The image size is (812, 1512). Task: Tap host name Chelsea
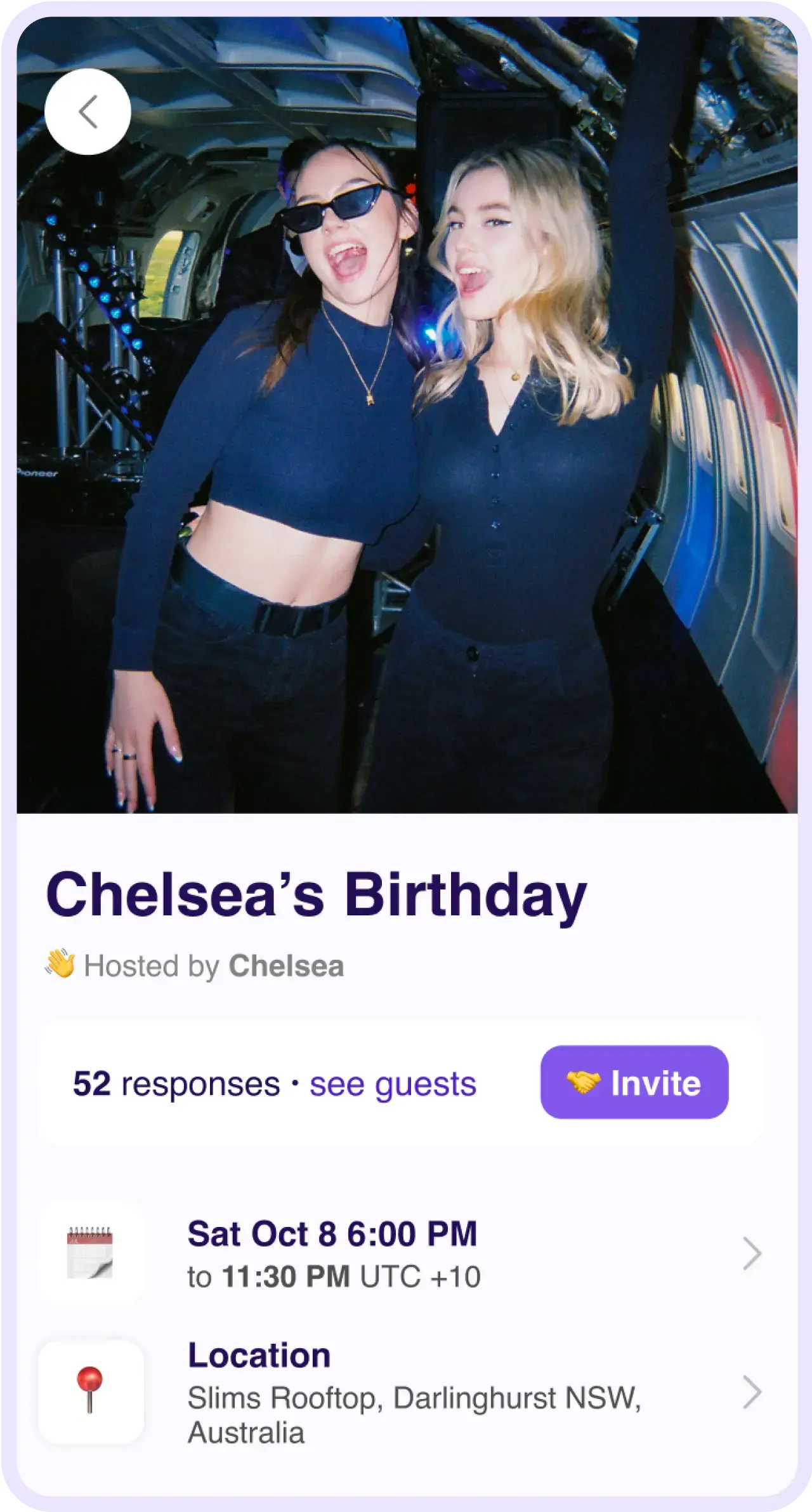(287, 965)
